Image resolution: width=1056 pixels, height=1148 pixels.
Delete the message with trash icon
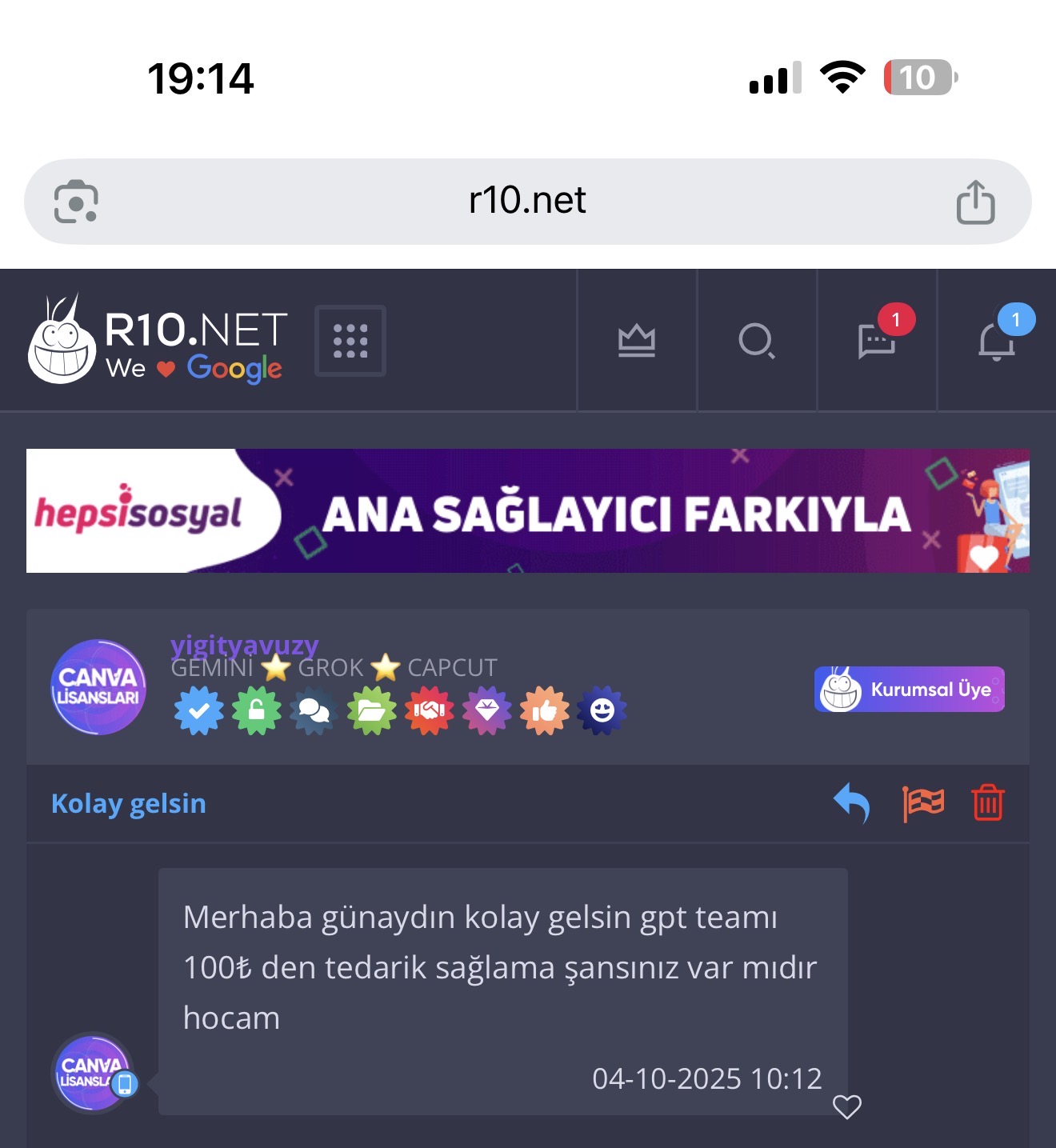(988, 802)
